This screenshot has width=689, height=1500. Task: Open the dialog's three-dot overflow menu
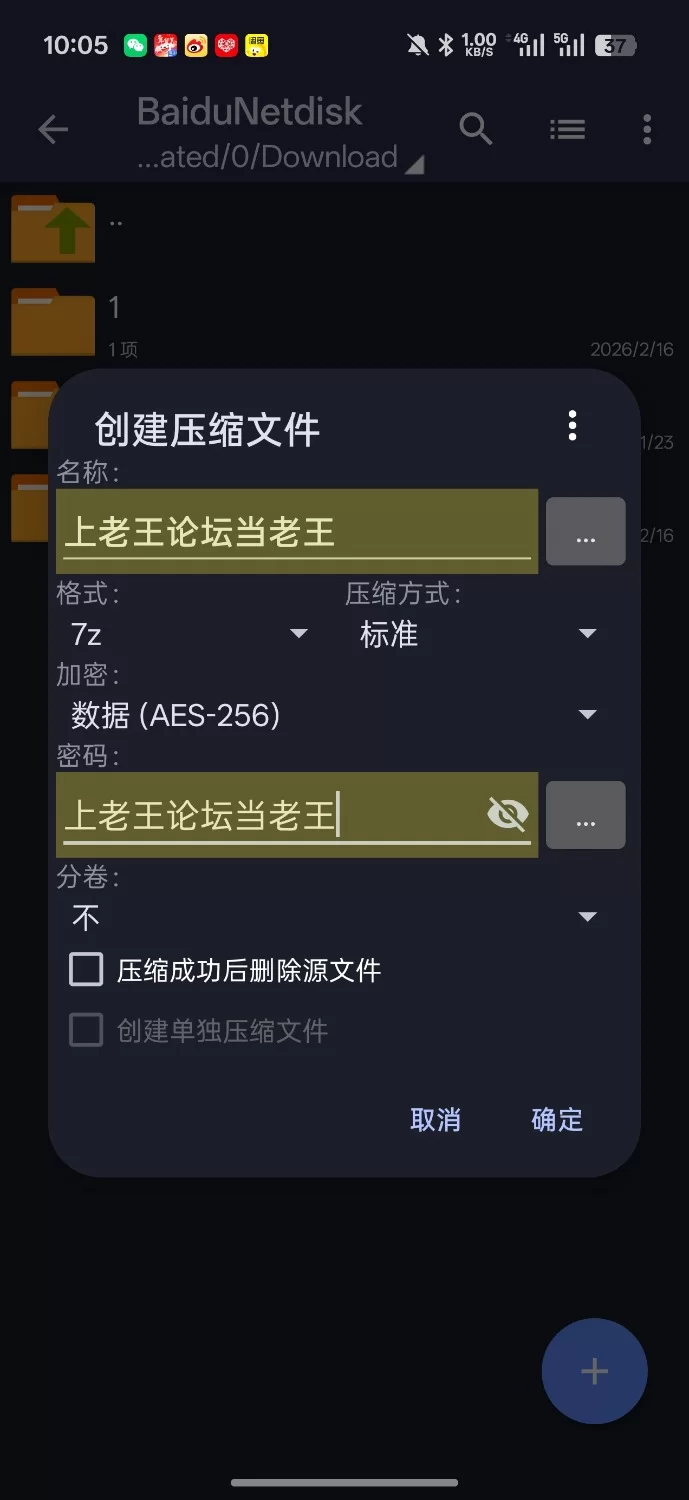pyautogui.click(x=572, y=426)
